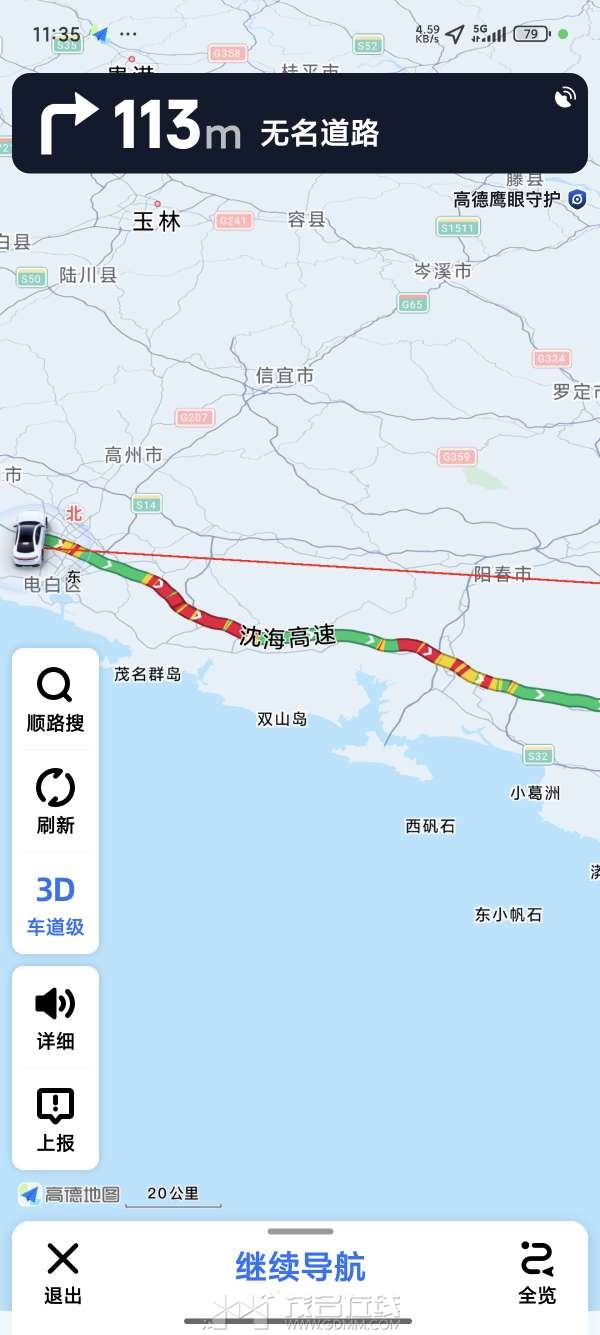Report a road issue via 上报

pyautogui.click(x=55, y=1120)
